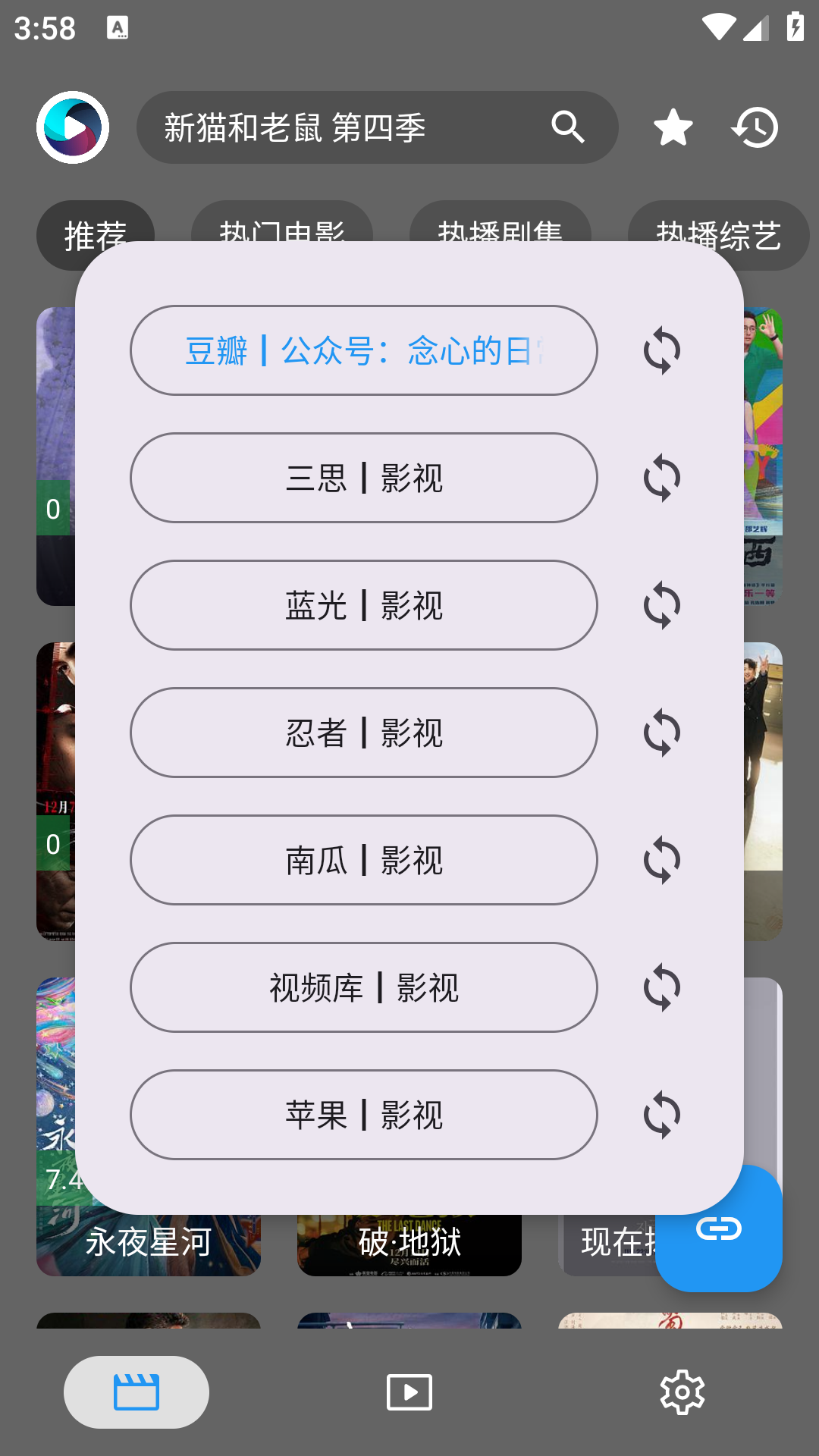The width and height of the screenshot is (819, 1456).
Task: Refresh the 蓝光 | 影视 source
Action: [x=662, y=605]
